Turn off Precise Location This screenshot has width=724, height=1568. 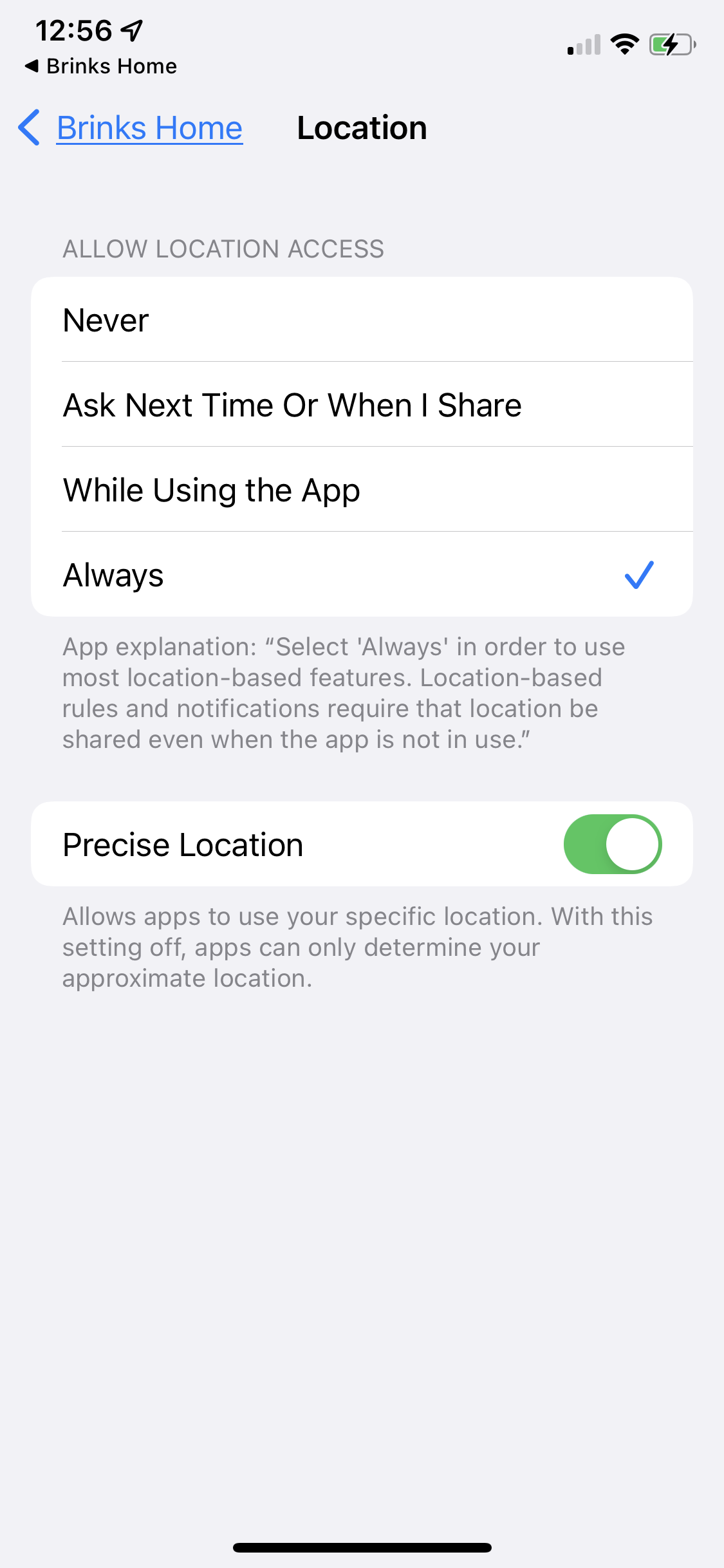point(612,844)
